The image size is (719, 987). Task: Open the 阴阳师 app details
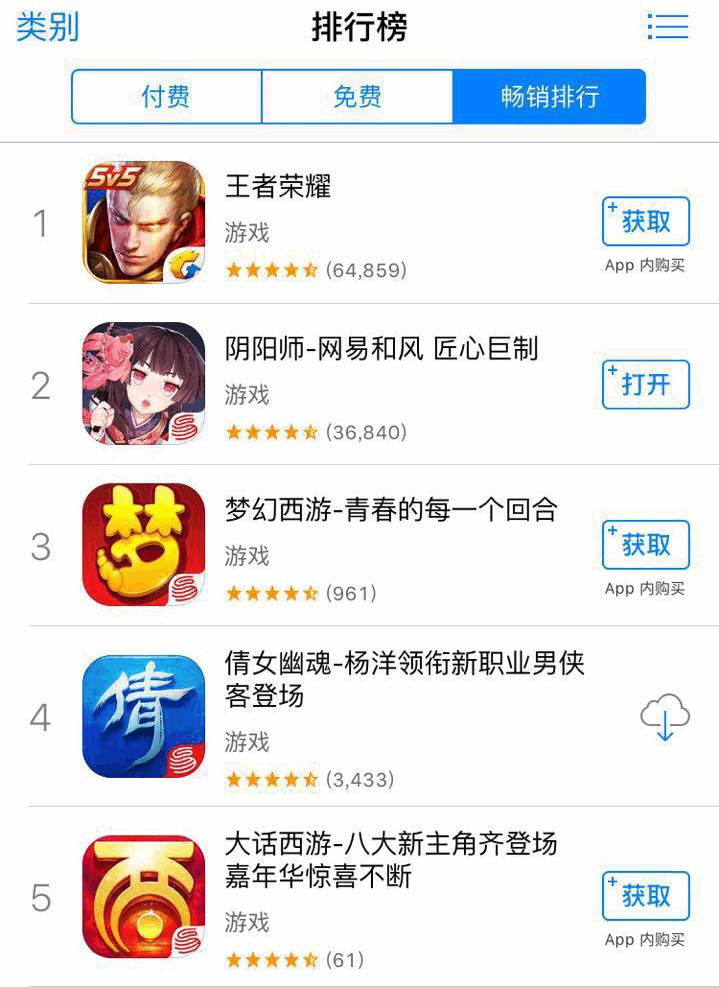pyautogui.click(x=380, y=349)
